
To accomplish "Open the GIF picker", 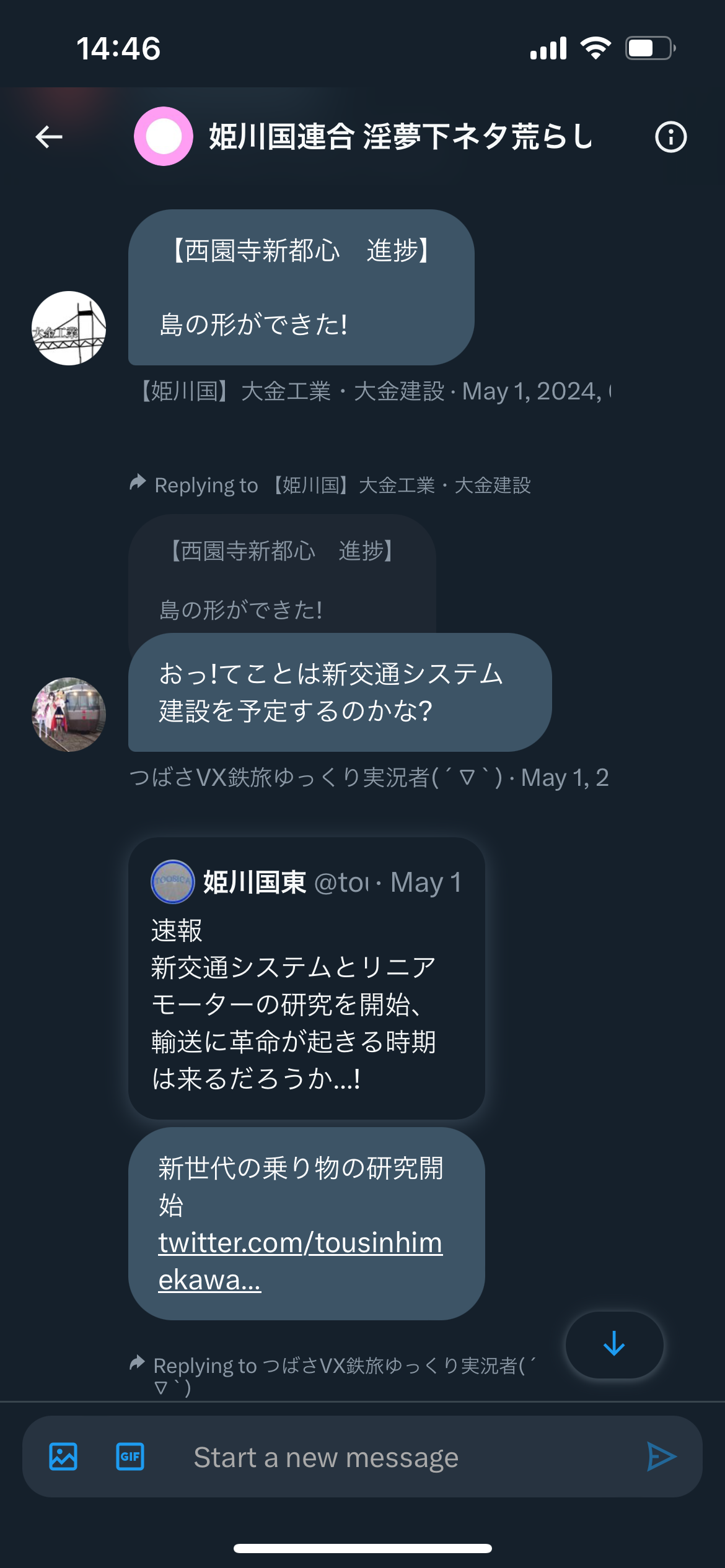I will [130, 1457].
